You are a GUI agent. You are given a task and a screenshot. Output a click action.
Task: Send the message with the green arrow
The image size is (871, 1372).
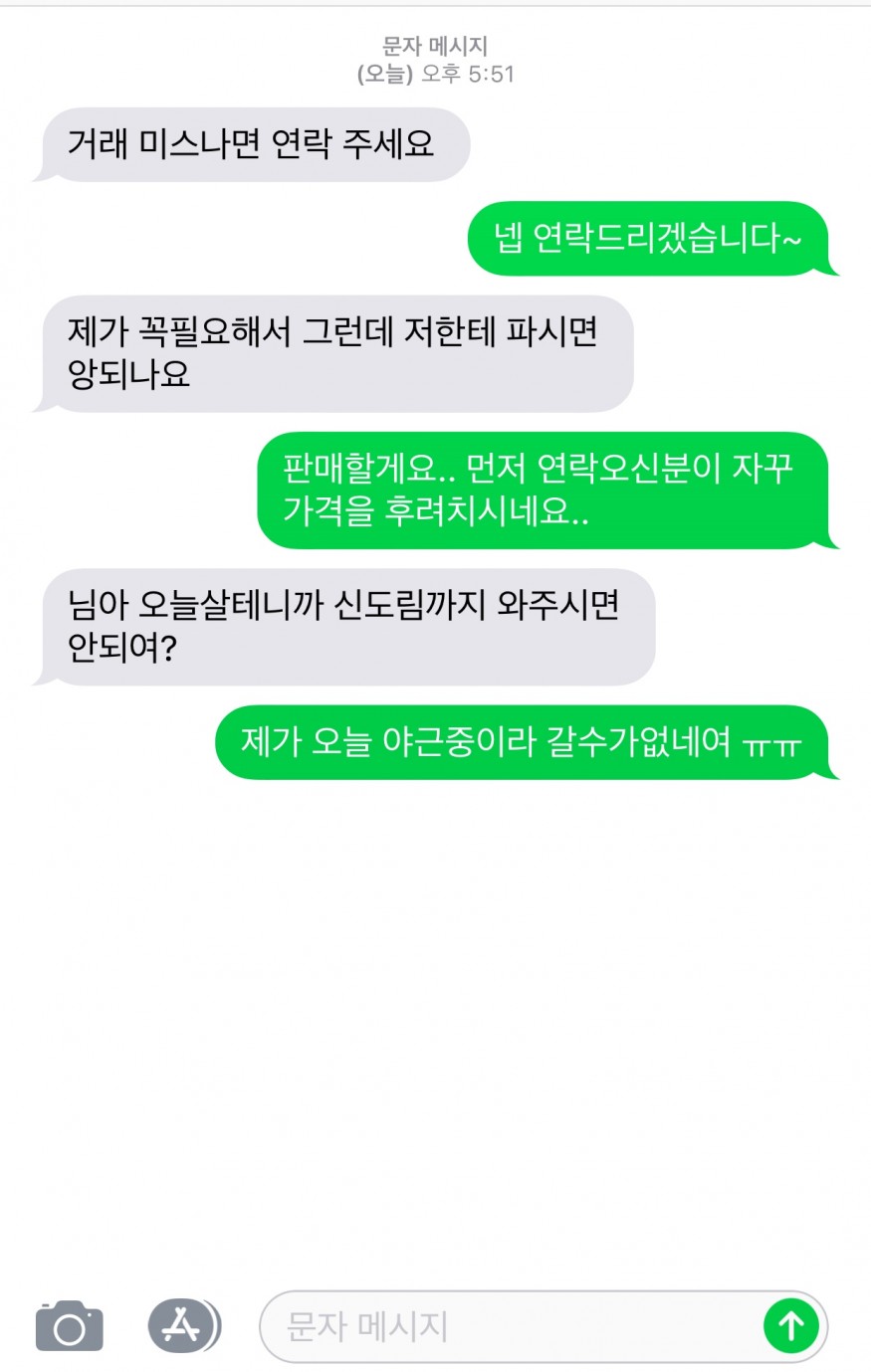pyautogui.click(x=790, y=1325)
